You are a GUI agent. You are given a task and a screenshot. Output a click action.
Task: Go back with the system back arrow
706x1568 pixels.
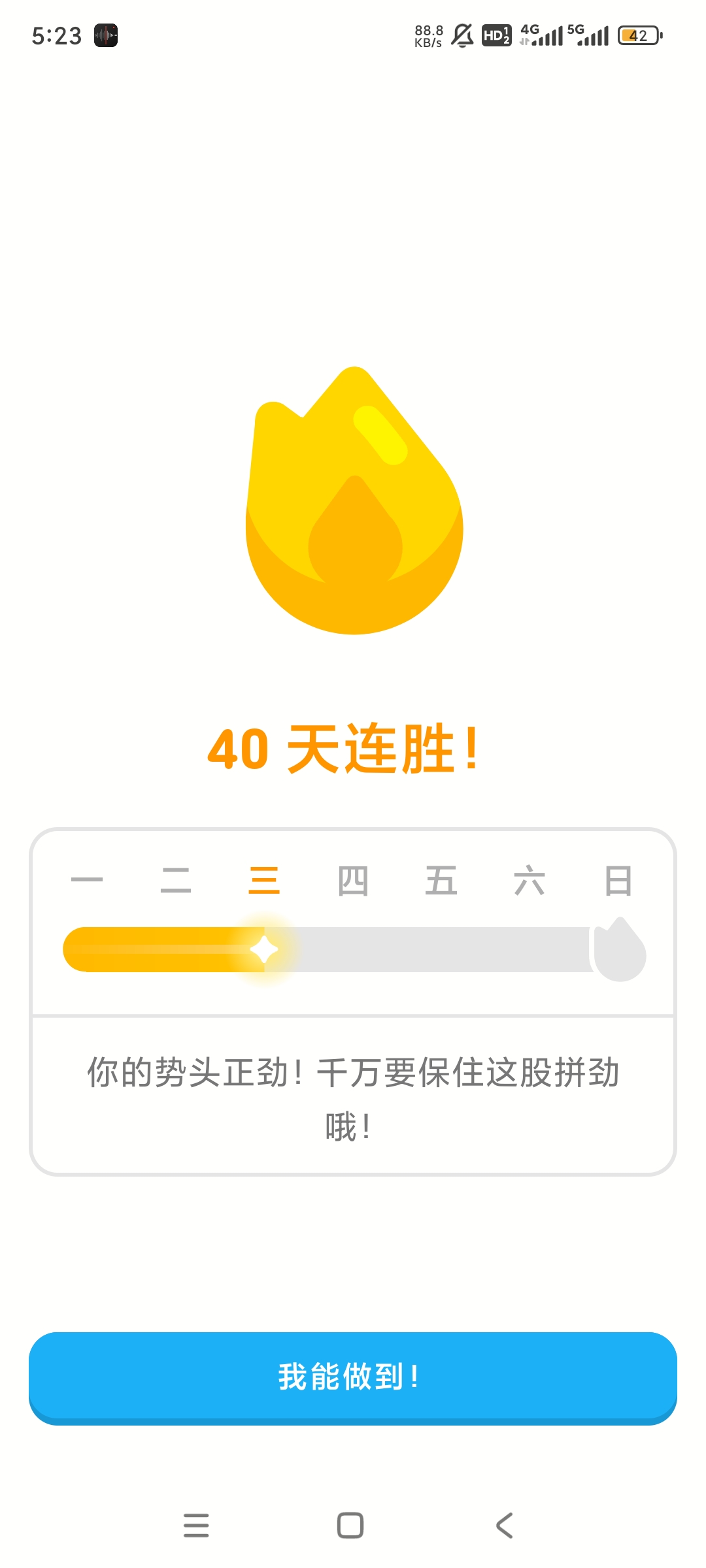(x=504, y=1526)
